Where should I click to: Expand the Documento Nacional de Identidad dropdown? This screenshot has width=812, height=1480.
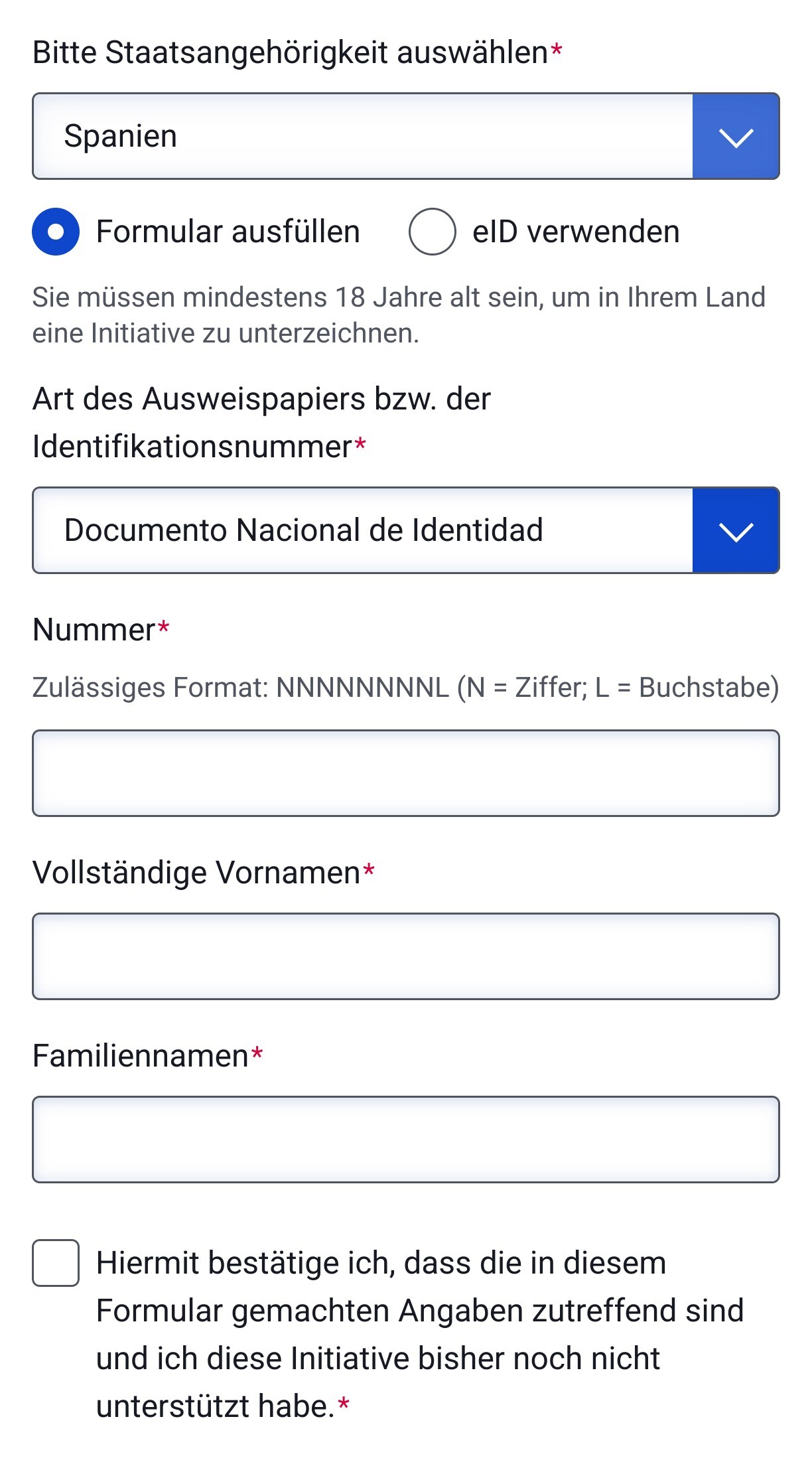click(405, 530)
